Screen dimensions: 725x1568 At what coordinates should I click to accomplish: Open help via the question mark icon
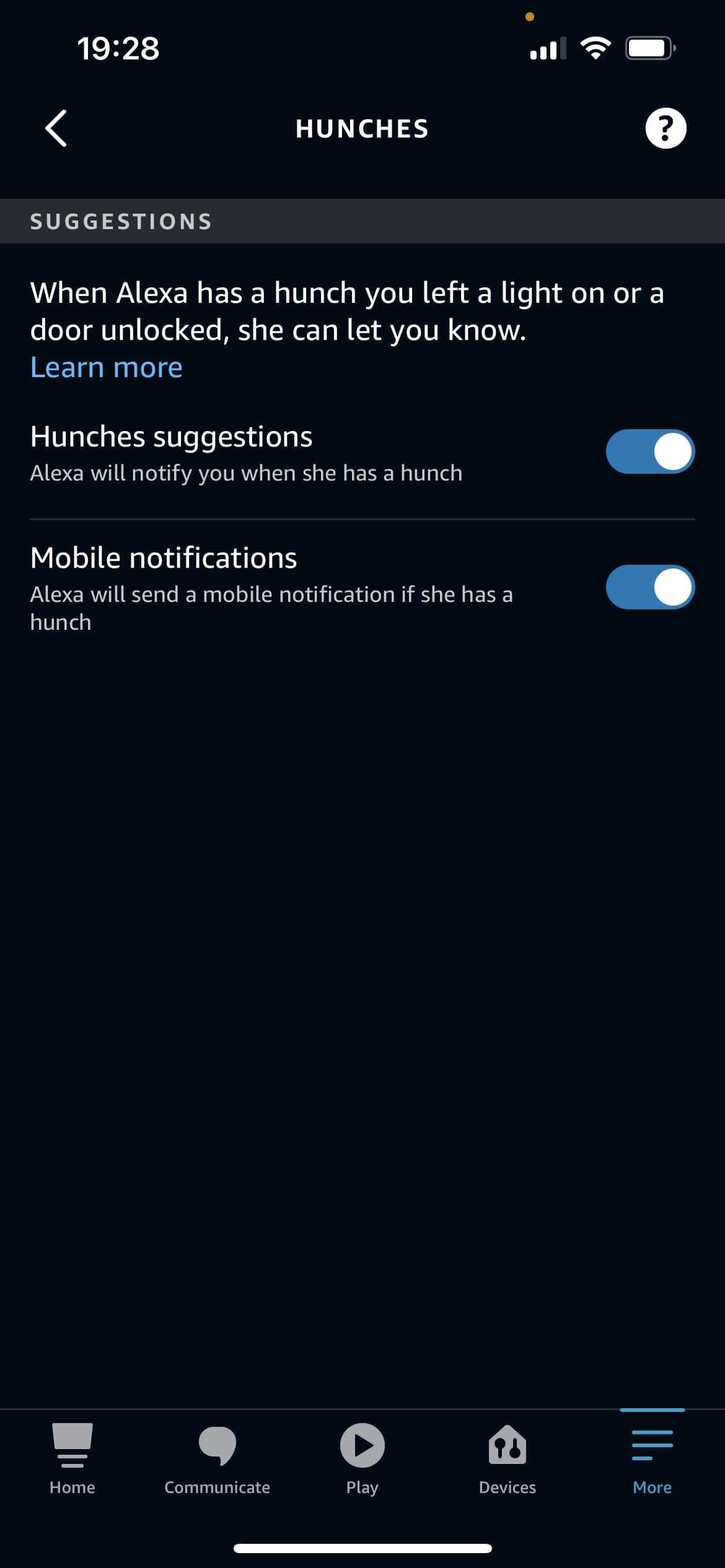[x=666, y=128]
